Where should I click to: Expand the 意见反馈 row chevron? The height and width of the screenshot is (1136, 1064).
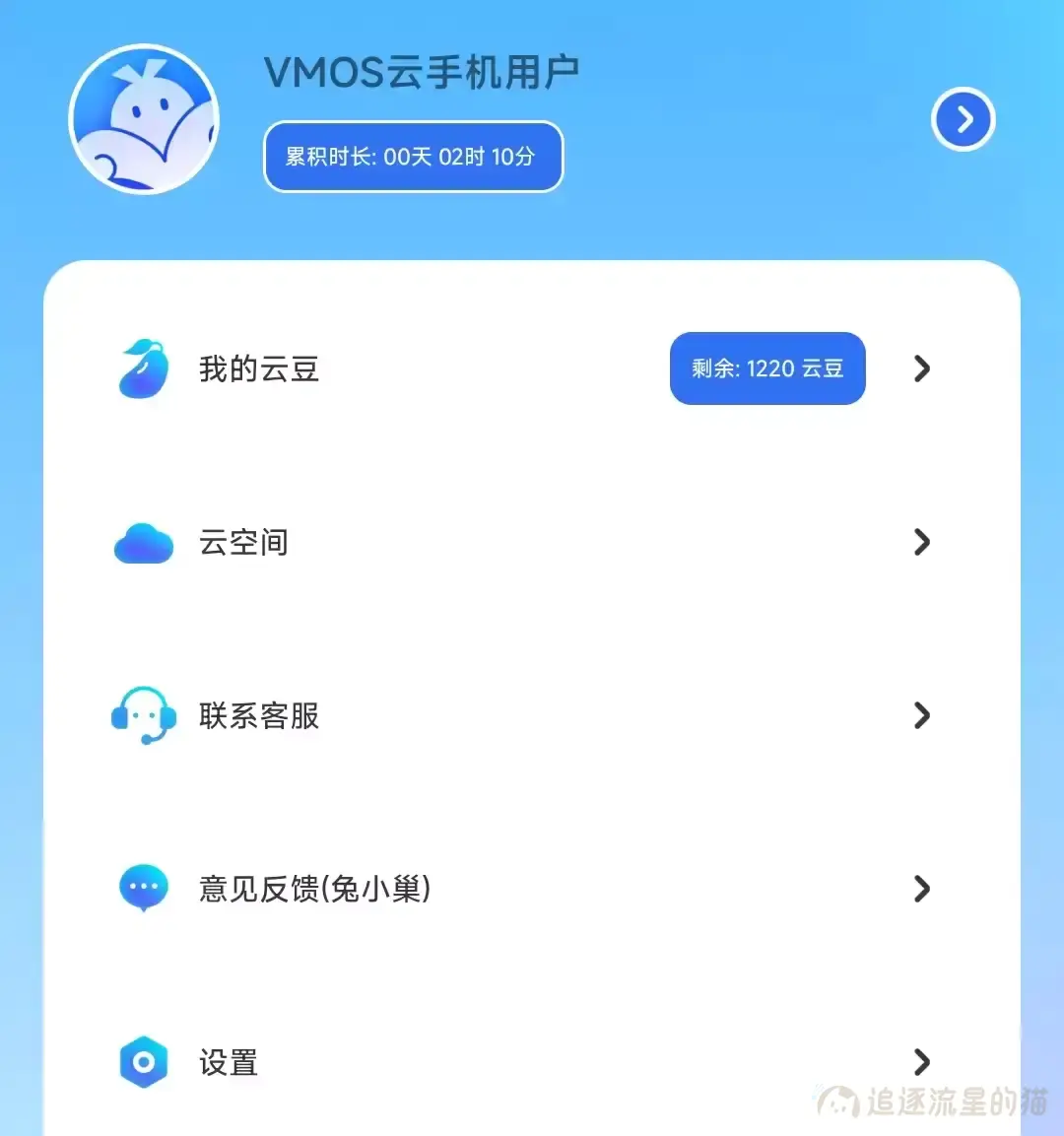point(922,889)
